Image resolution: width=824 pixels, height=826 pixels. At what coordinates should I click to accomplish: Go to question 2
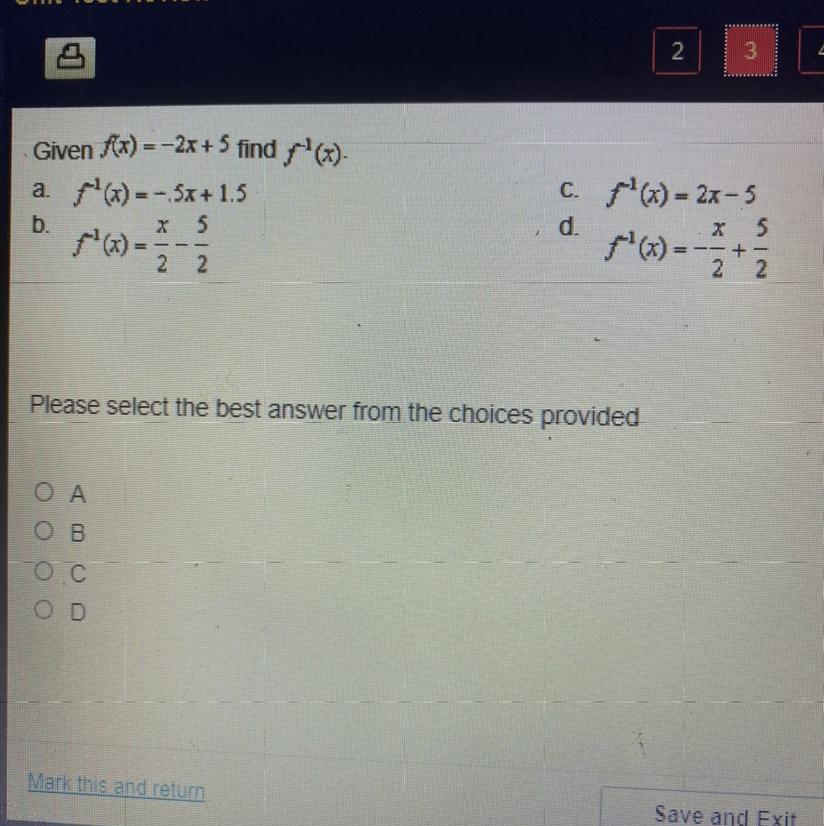[677, 52]
